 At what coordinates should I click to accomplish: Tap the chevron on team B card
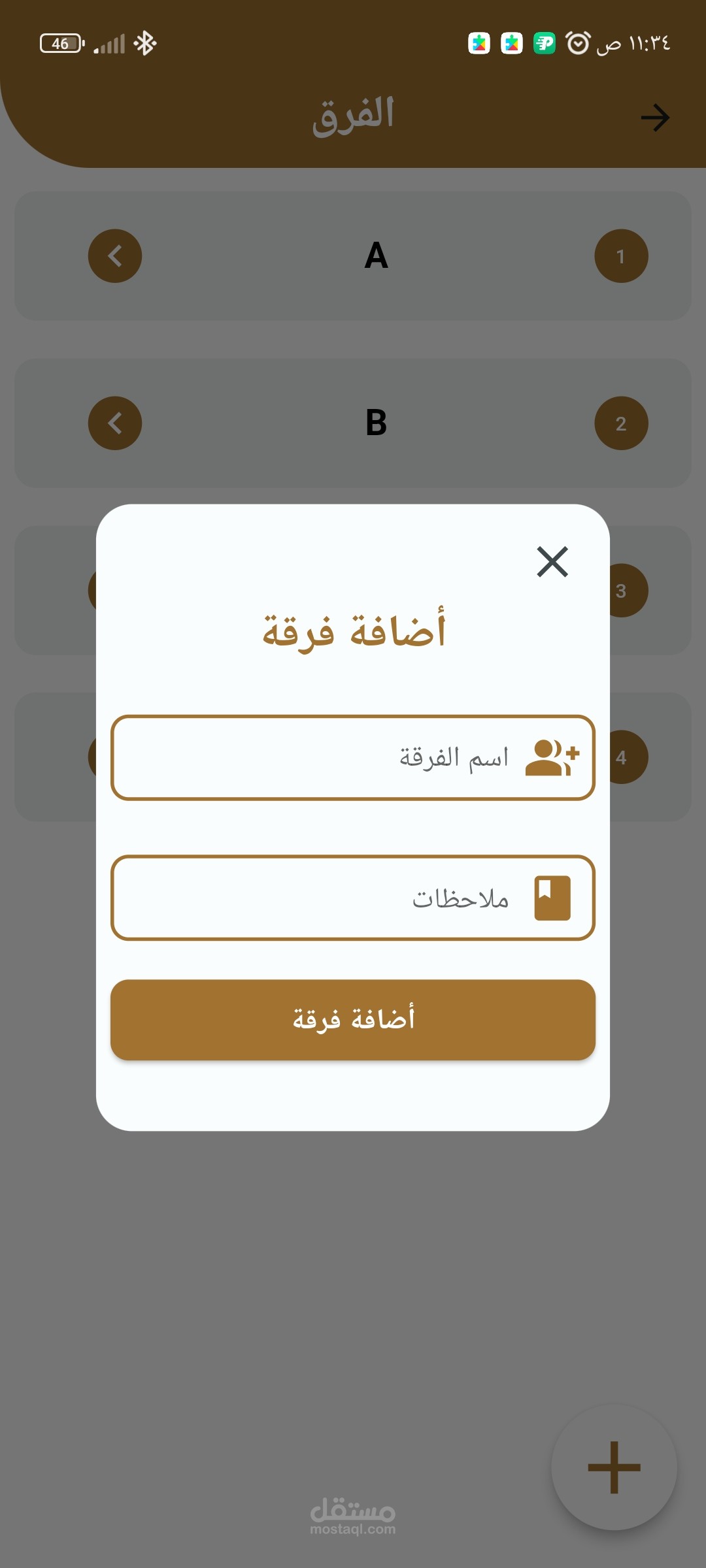pos(115,423)
